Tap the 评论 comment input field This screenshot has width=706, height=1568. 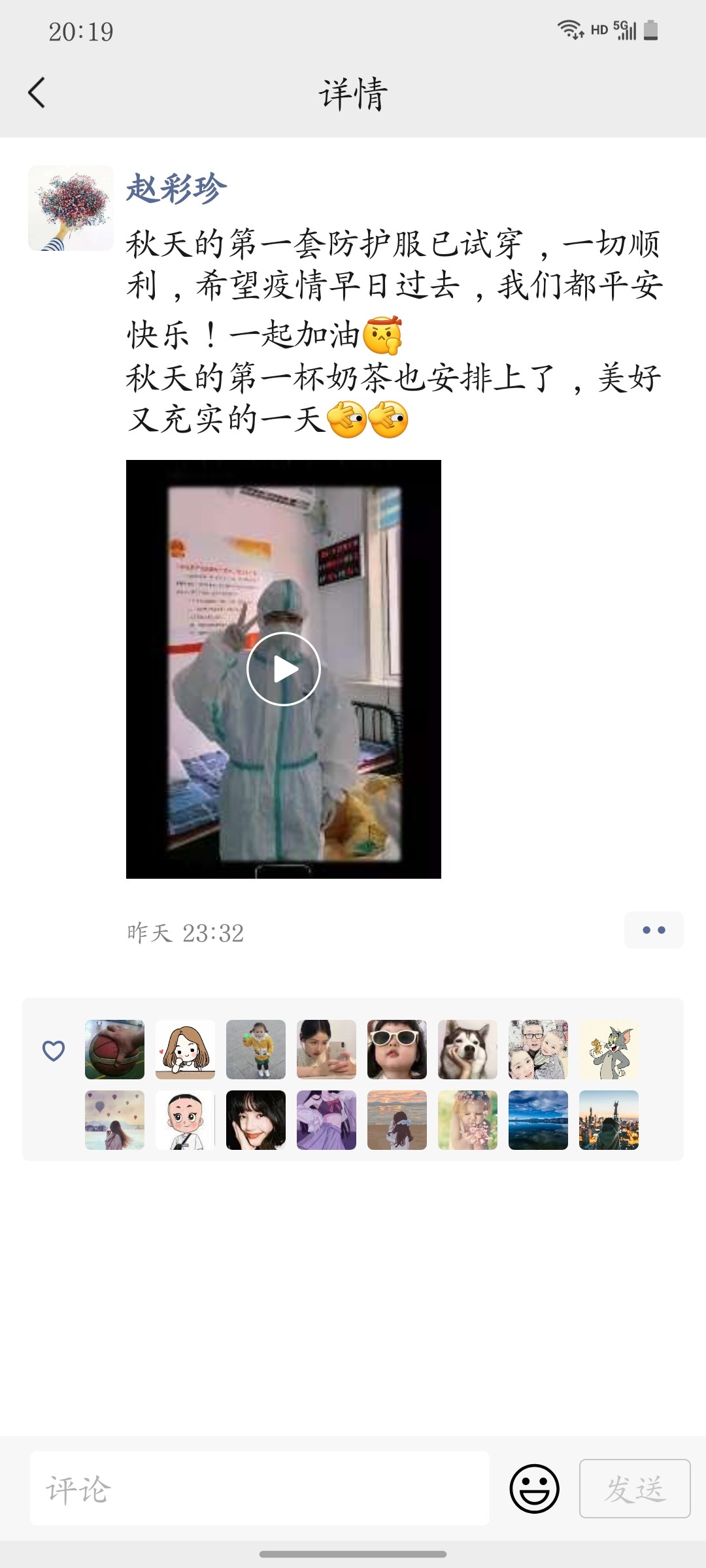pyautogui.click(x=260, y=1489)
